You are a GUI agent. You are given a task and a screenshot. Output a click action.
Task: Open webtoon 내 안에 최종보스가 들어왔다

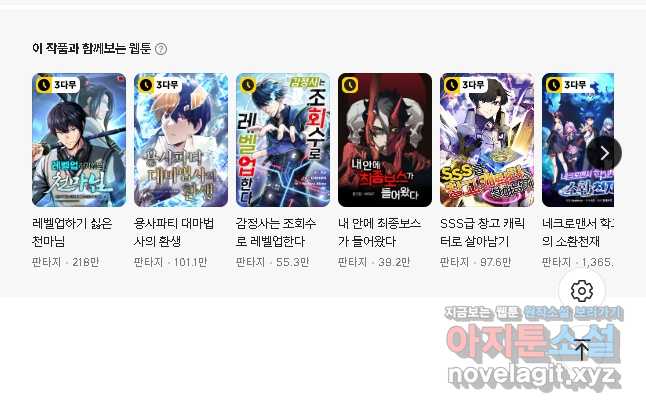385,139
